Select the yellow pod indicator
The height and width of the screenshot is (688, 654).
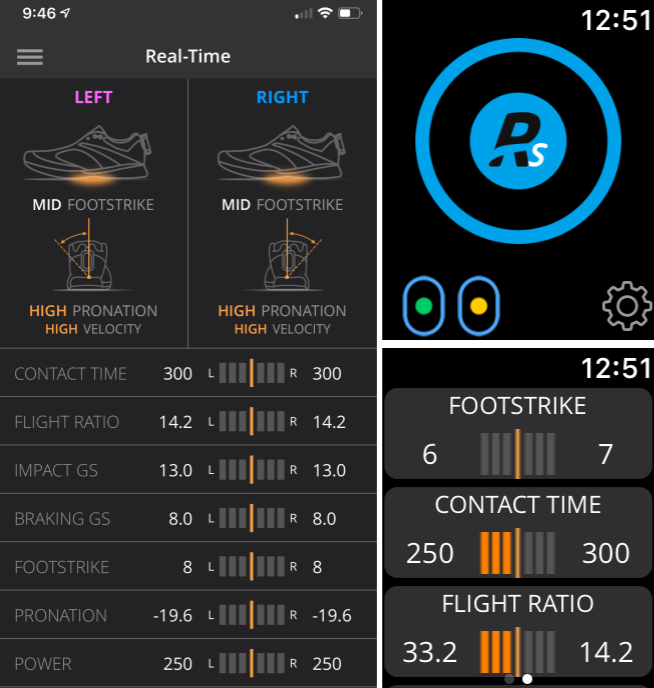pyautogui.click(x=479, y=306)
